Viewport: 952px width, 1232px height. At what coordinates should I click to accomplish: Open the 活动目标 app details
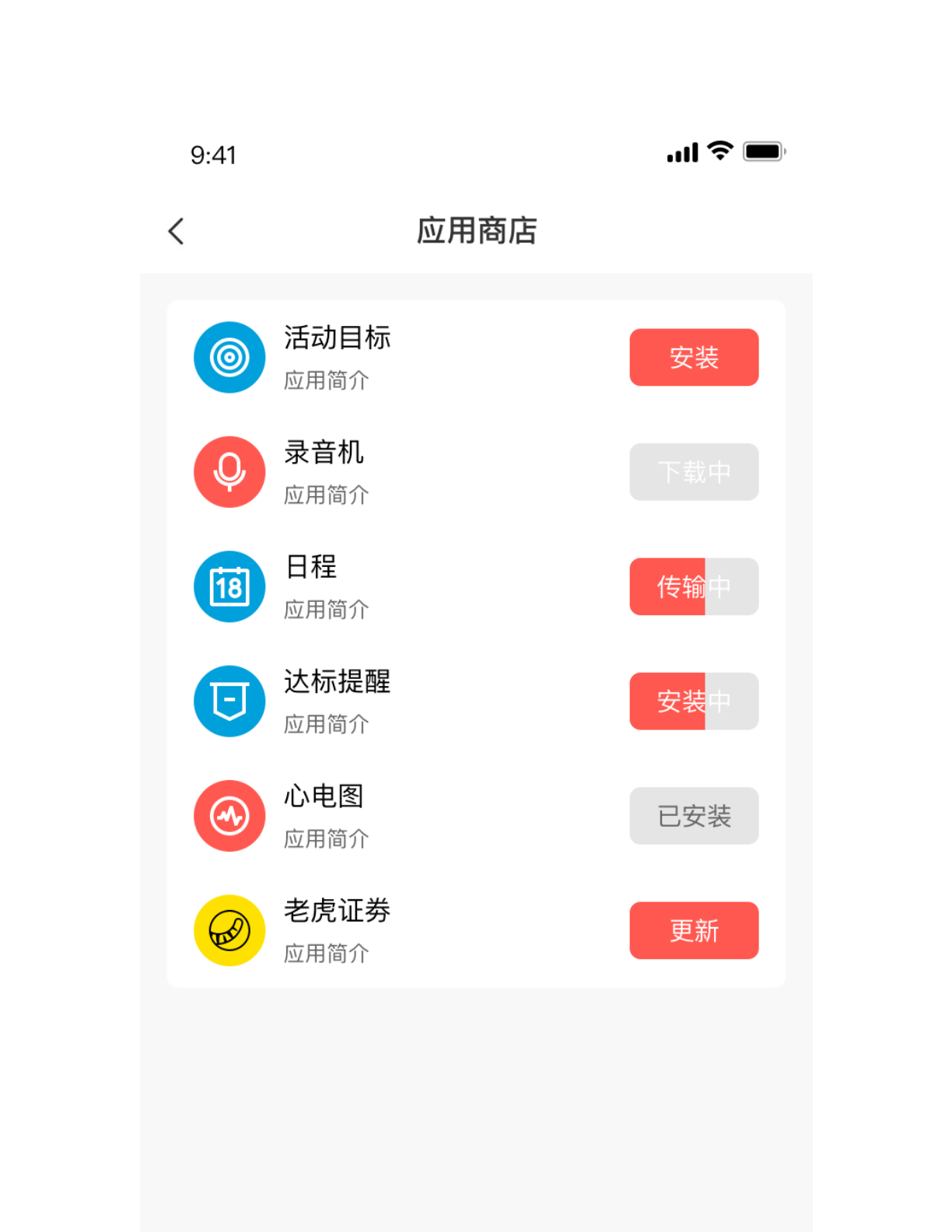[x=336, y=339]
